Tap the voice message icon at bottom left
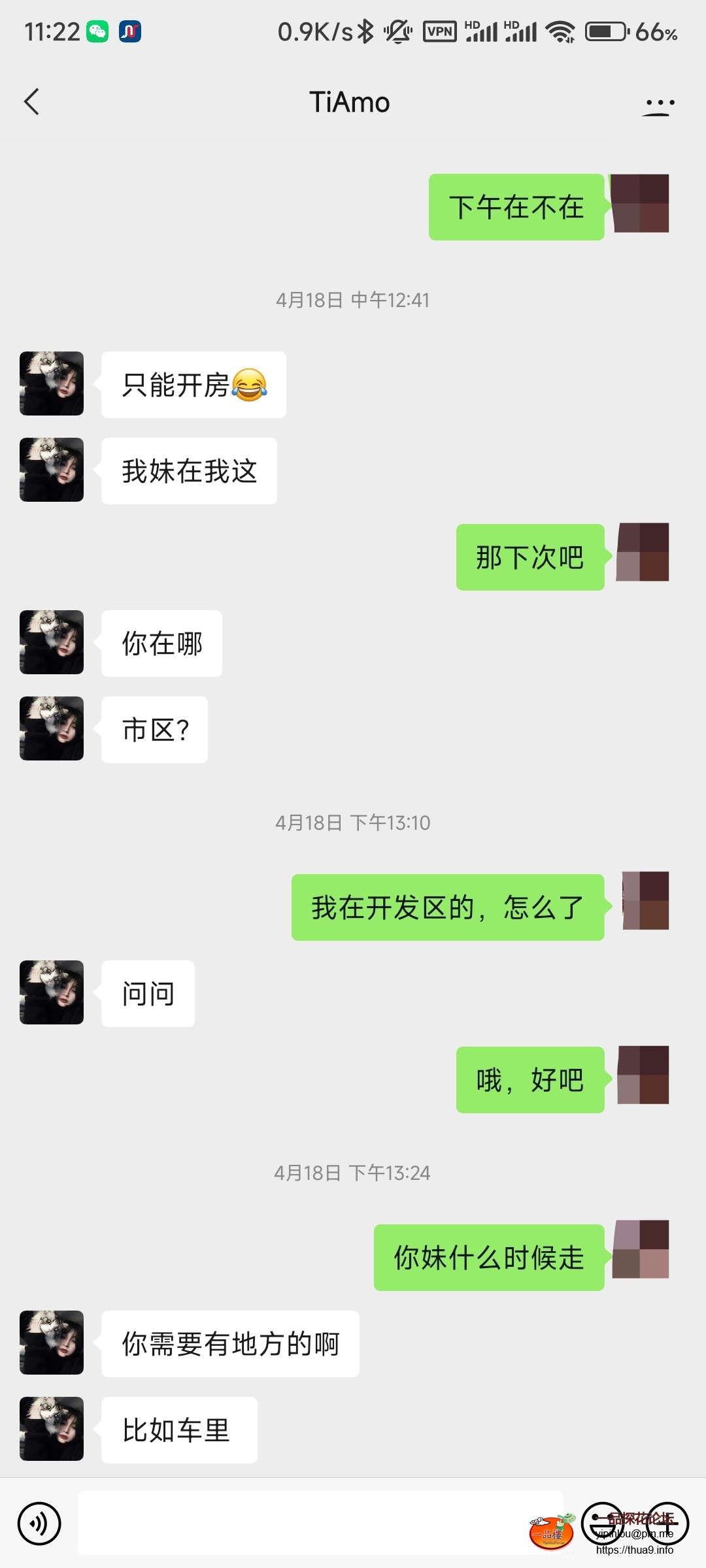 click(39, 1523)
